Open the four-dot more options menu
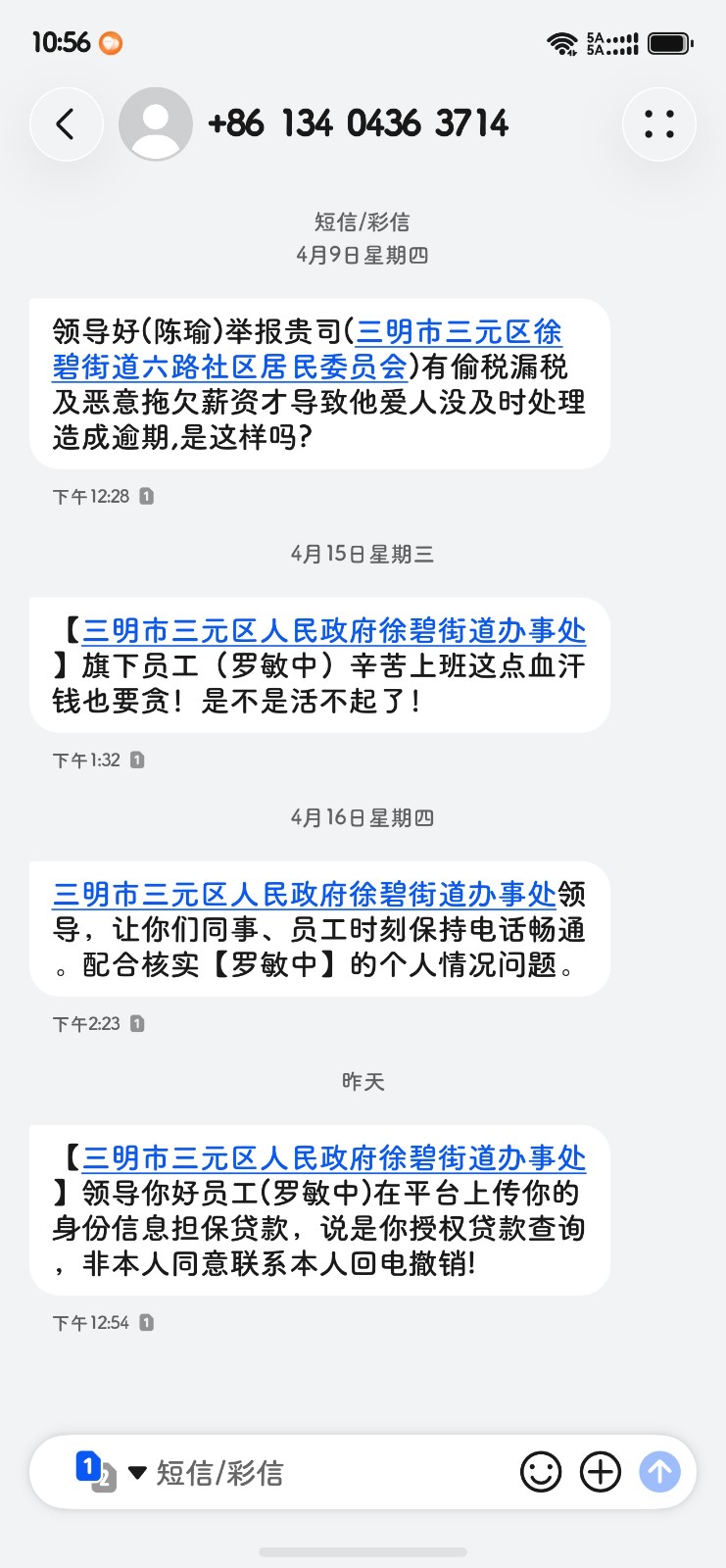This screenshot has width=726, height=1568. pos(658,124)
